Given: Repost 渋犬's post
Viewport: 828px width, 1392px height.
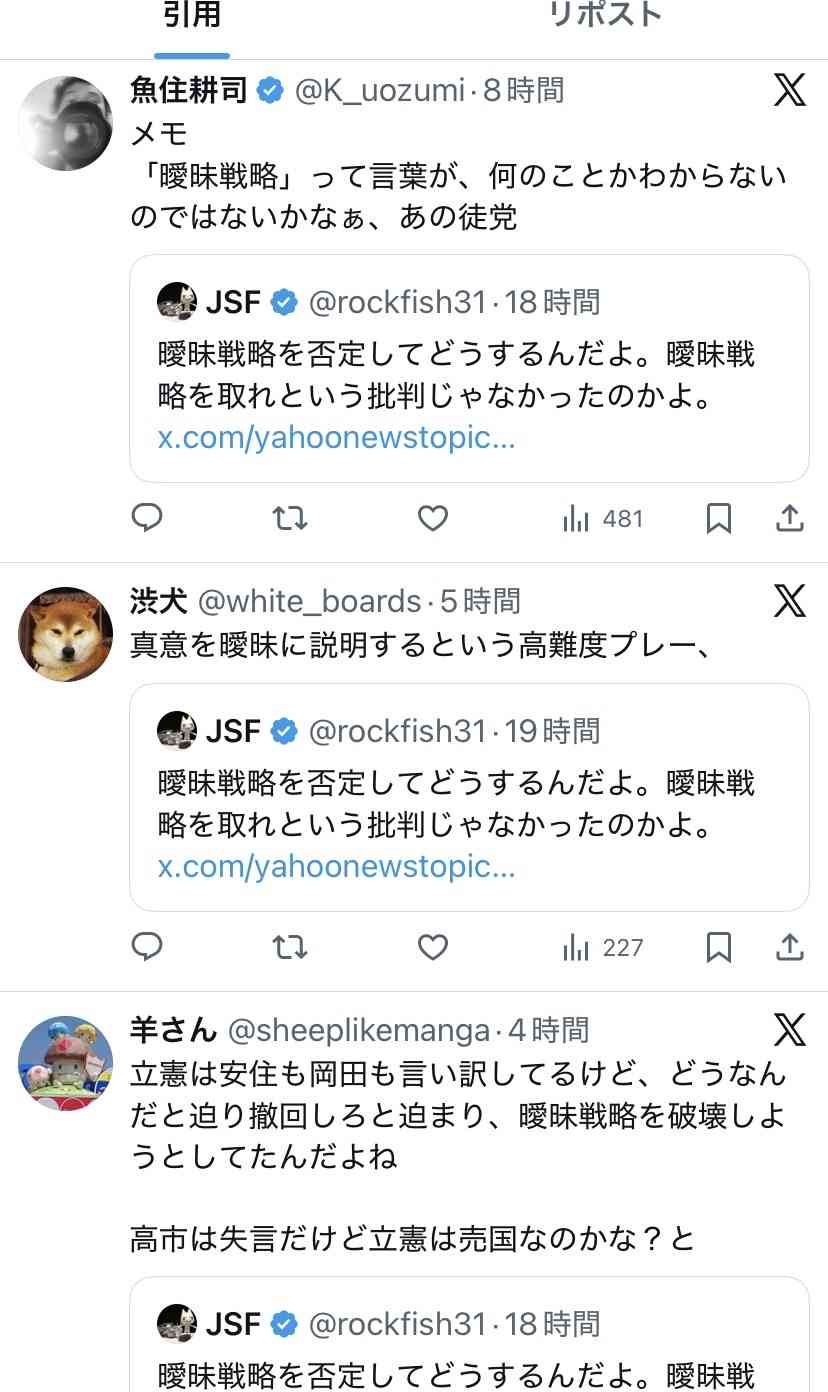Looking at the screenshot, I should pyautogui.click(x=290, y=946).
